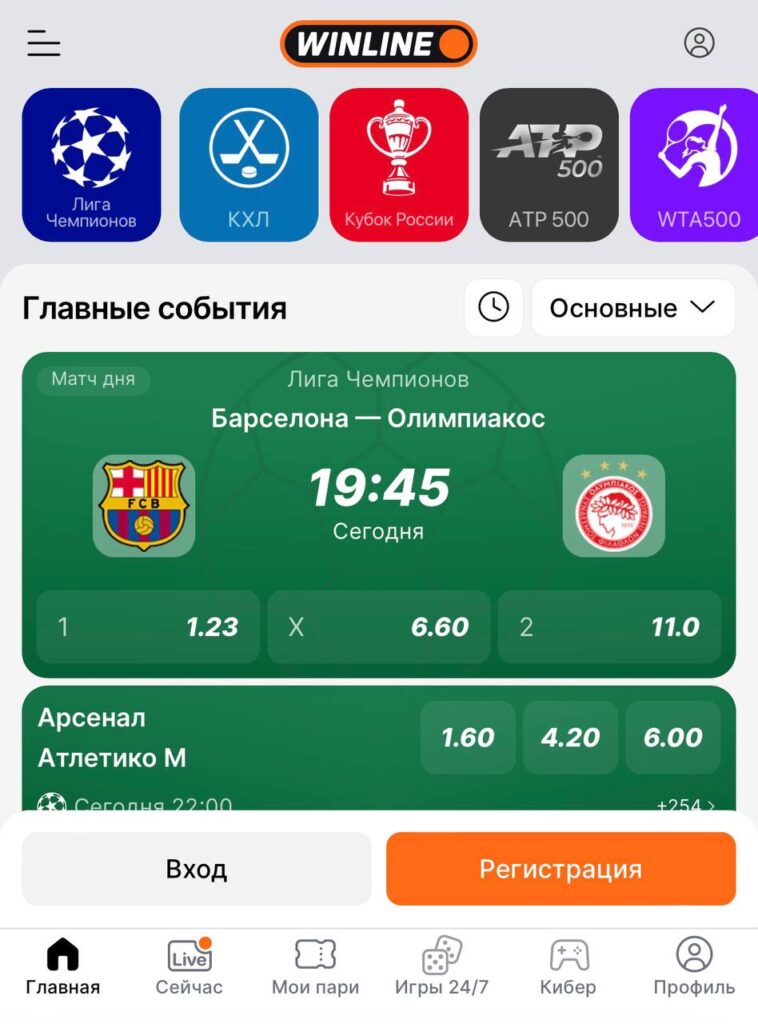Select odds 1.23 on Барселона win
This screenshot has width=758, height=1024.
pyautogui.click(x=146, y=628)
